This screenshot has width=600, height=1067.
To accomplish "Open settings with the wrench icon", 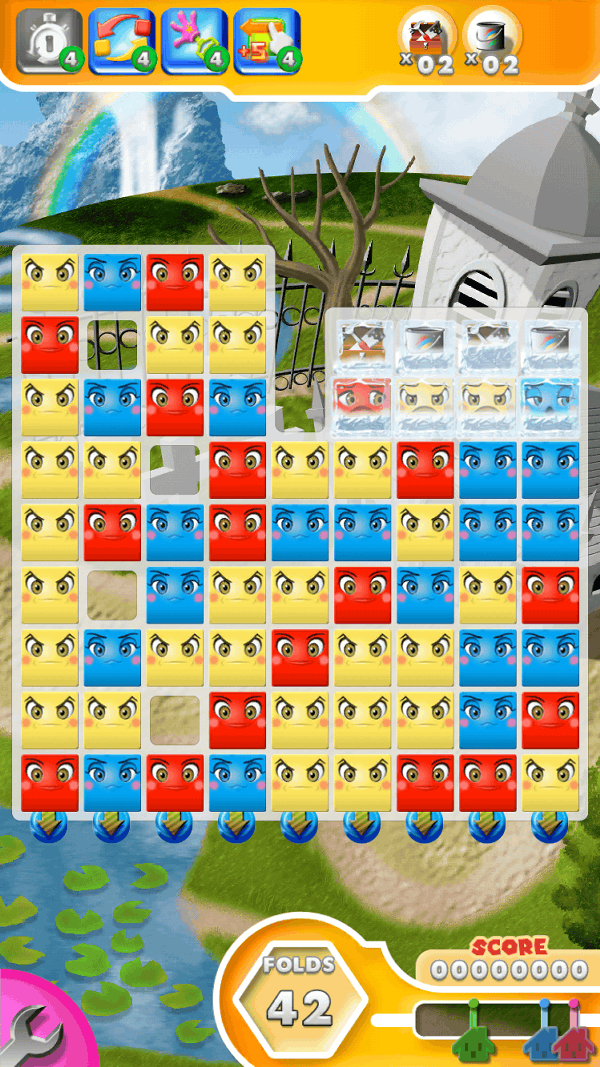I will [x=36, y=1030].
